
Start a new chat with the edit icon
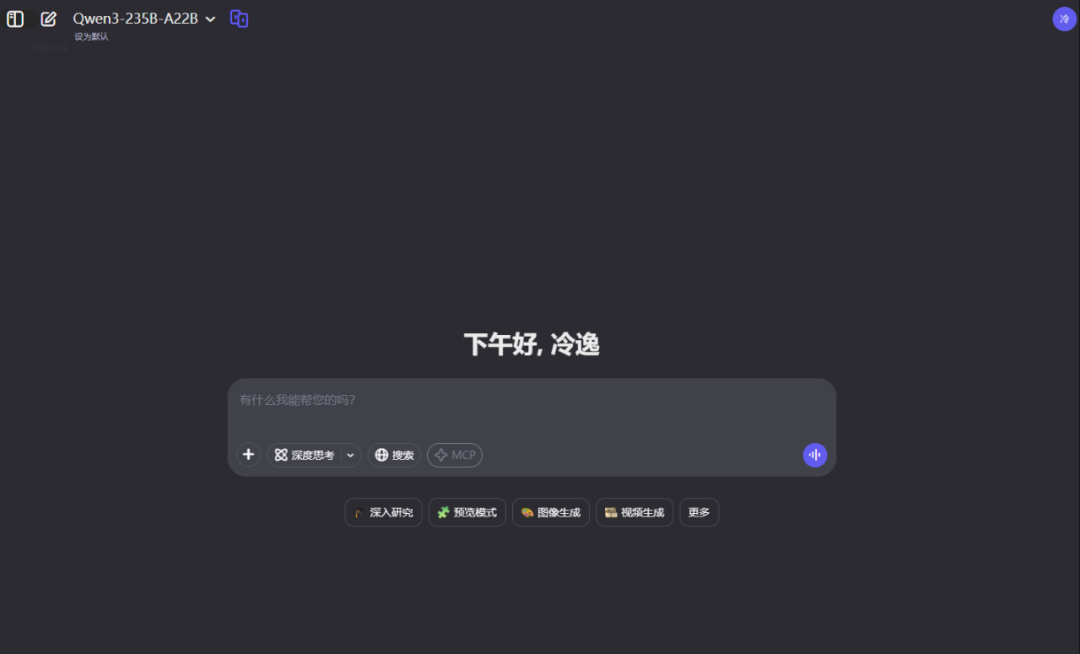click(x=48, y=19)
